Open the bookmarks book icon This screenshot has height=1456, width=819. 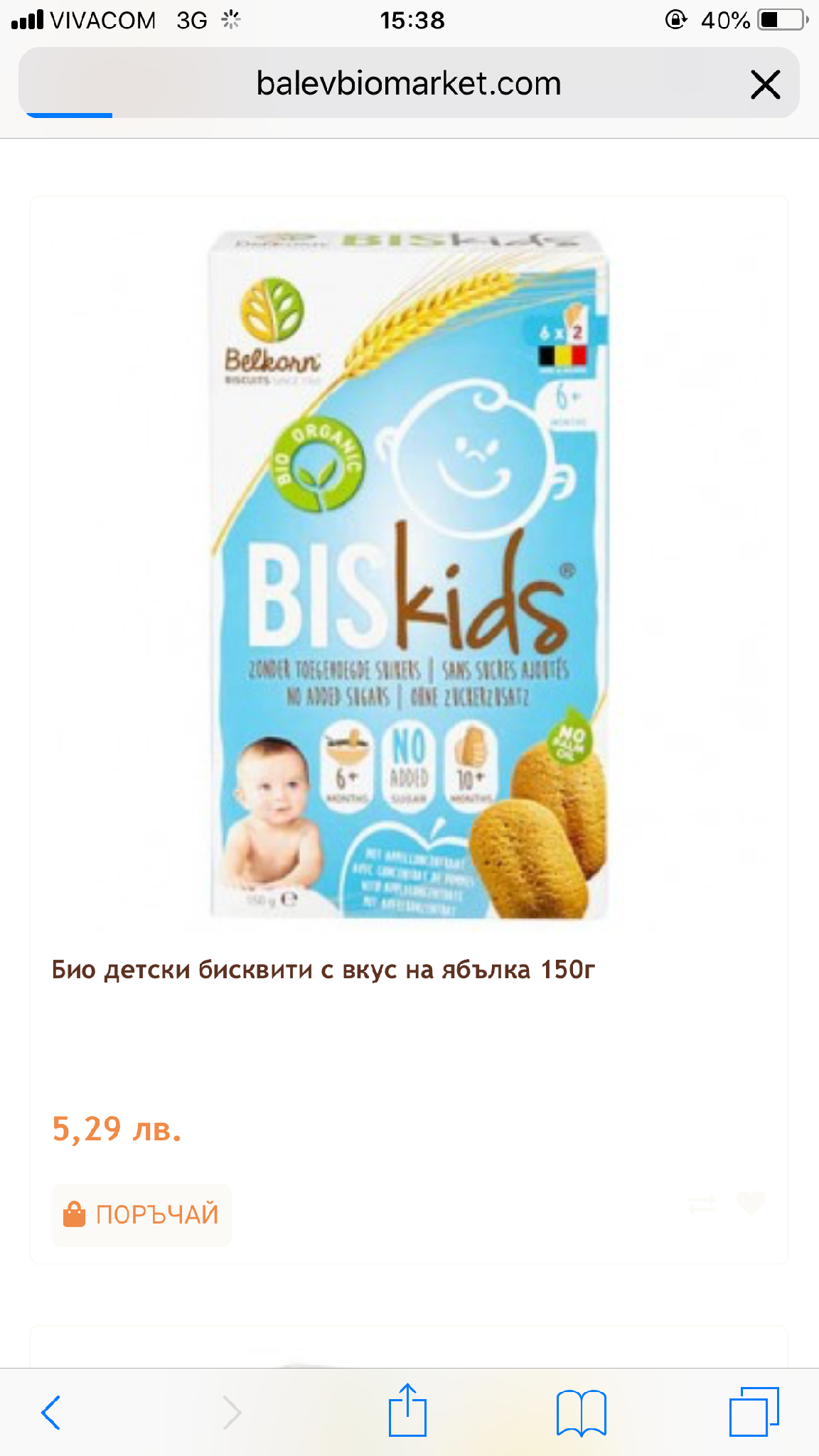point(582,1412)
